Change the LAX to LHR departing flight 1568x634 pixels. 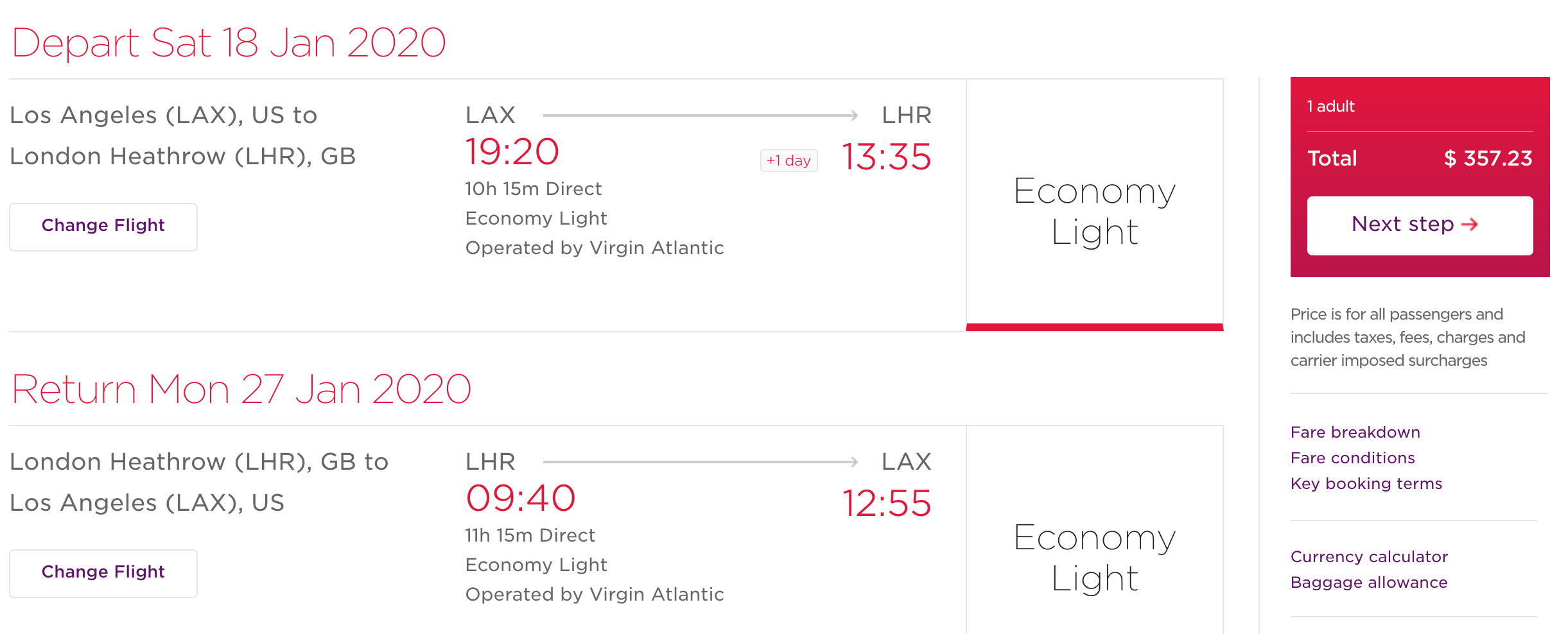pyautogui.click(x=103, y=227)
